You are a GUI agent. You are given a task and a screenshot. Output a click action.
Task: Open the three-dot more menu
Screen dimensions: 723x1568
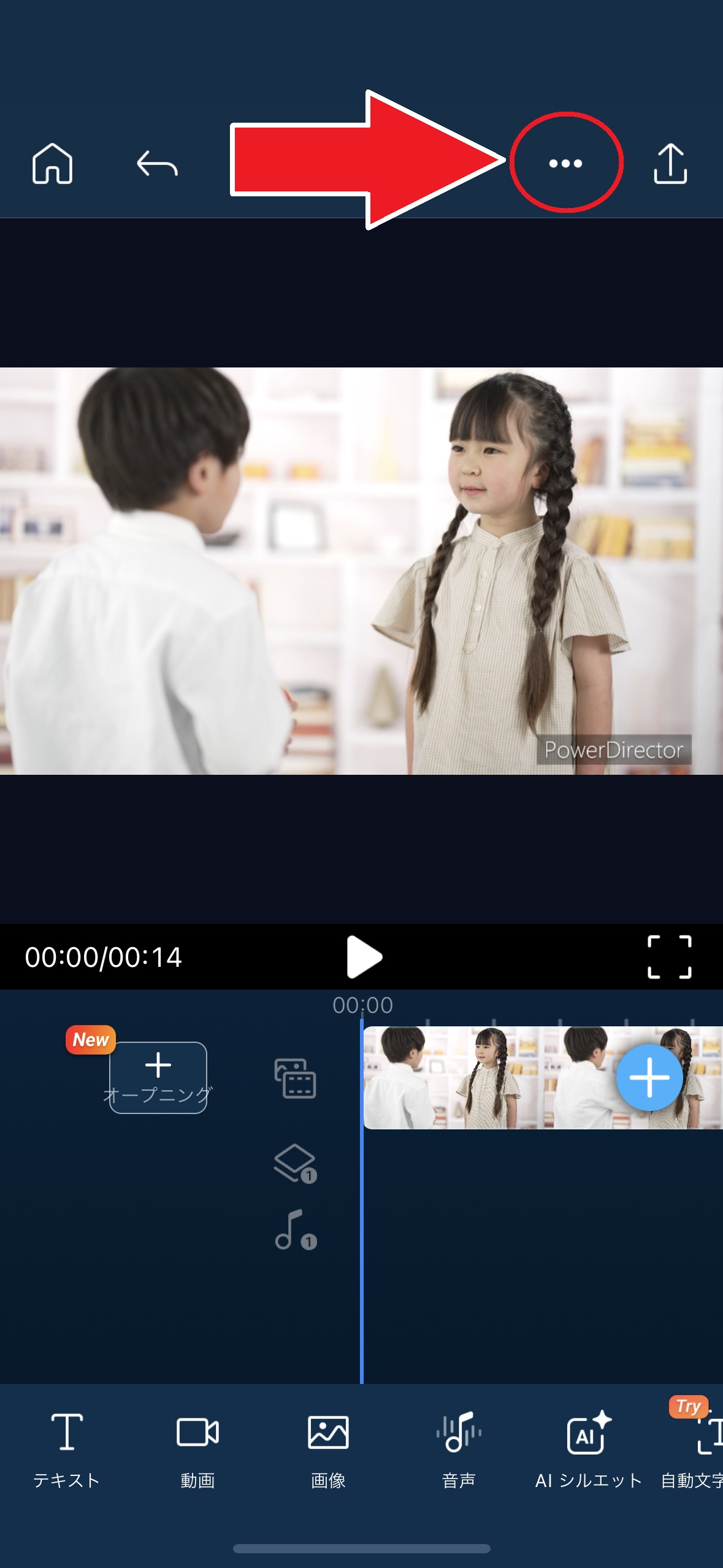(x=565, y=163)
